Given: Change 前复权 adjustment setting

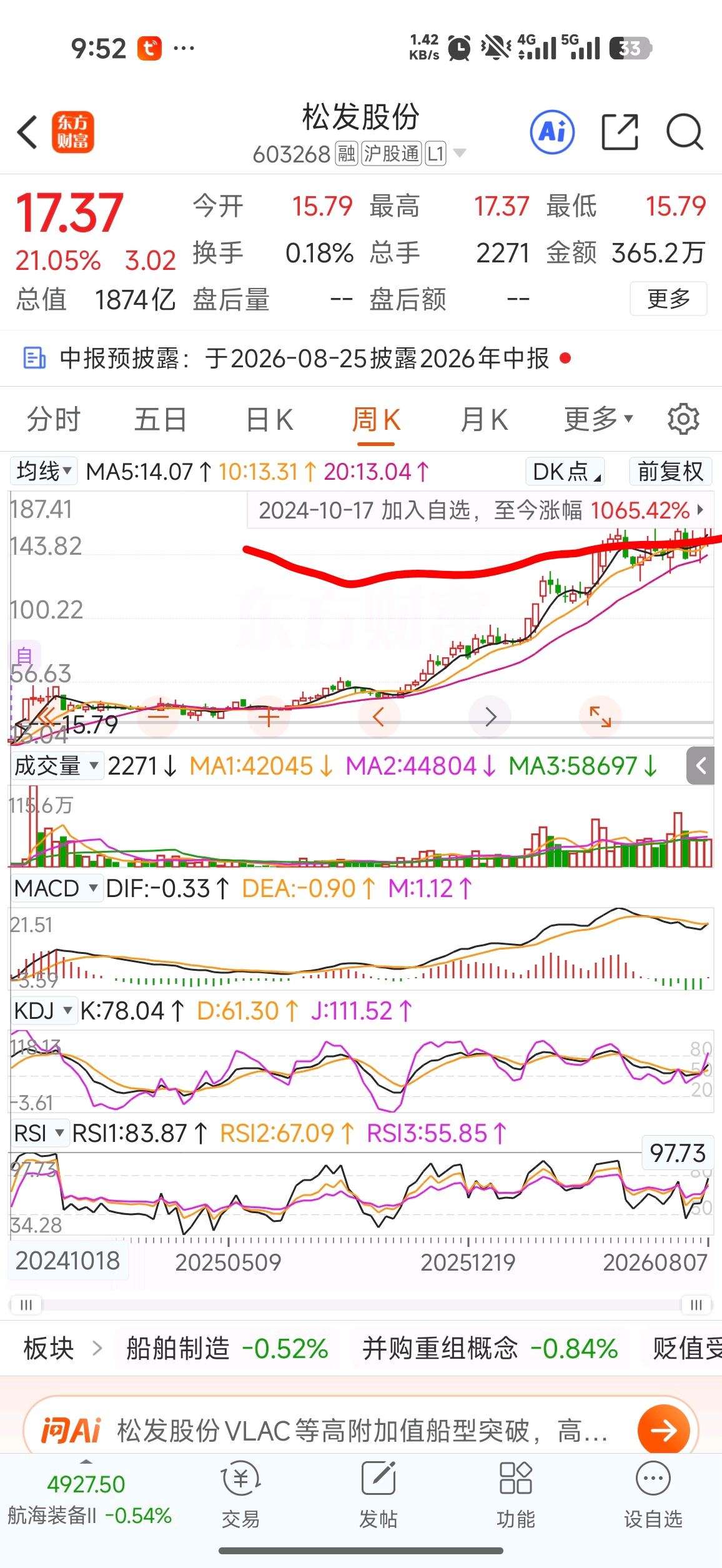Looking at the screenshot, I should click(x=670, y=471).
